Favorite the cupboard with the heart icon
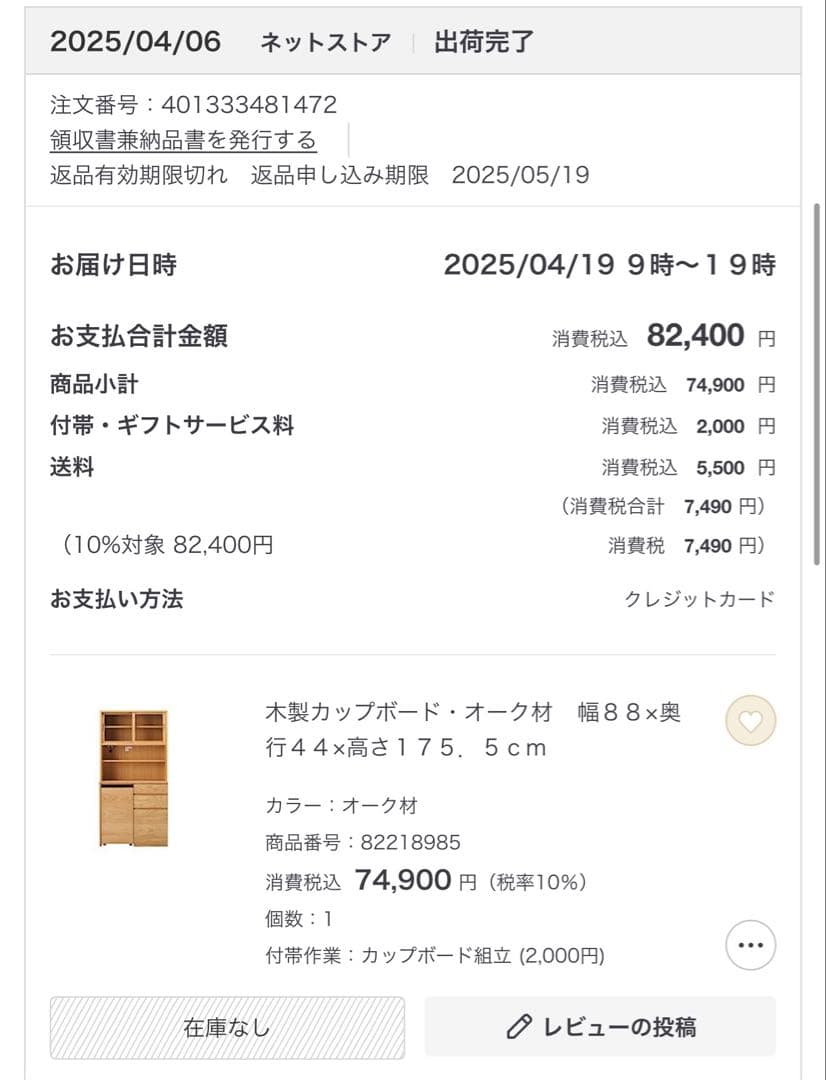 pos(750,721)
